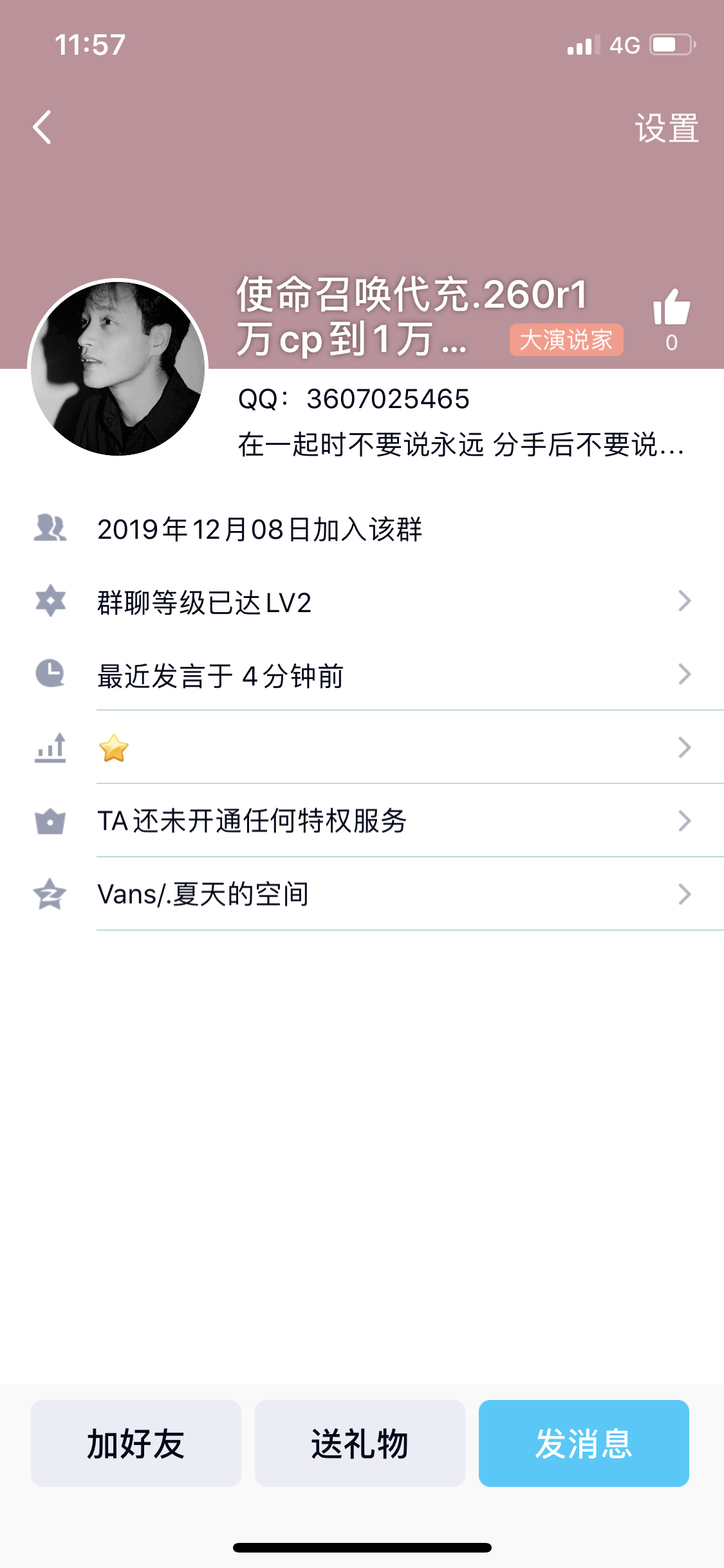This screenshot has width=724, height=1568.
Task: Like this profile with the thumbs-up icon
Action: coord(671,307)
